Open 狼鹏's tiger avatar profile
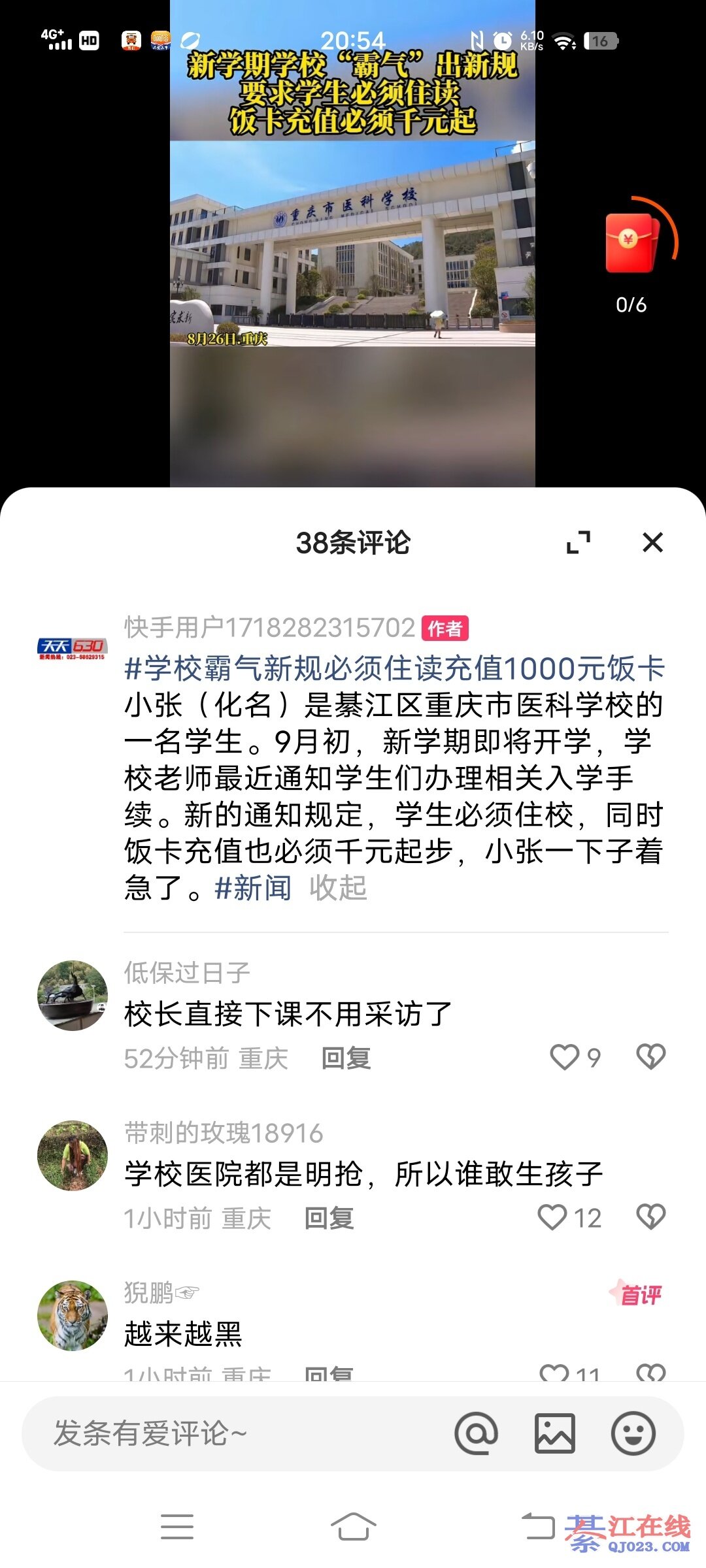 (x=72, y=1315)
